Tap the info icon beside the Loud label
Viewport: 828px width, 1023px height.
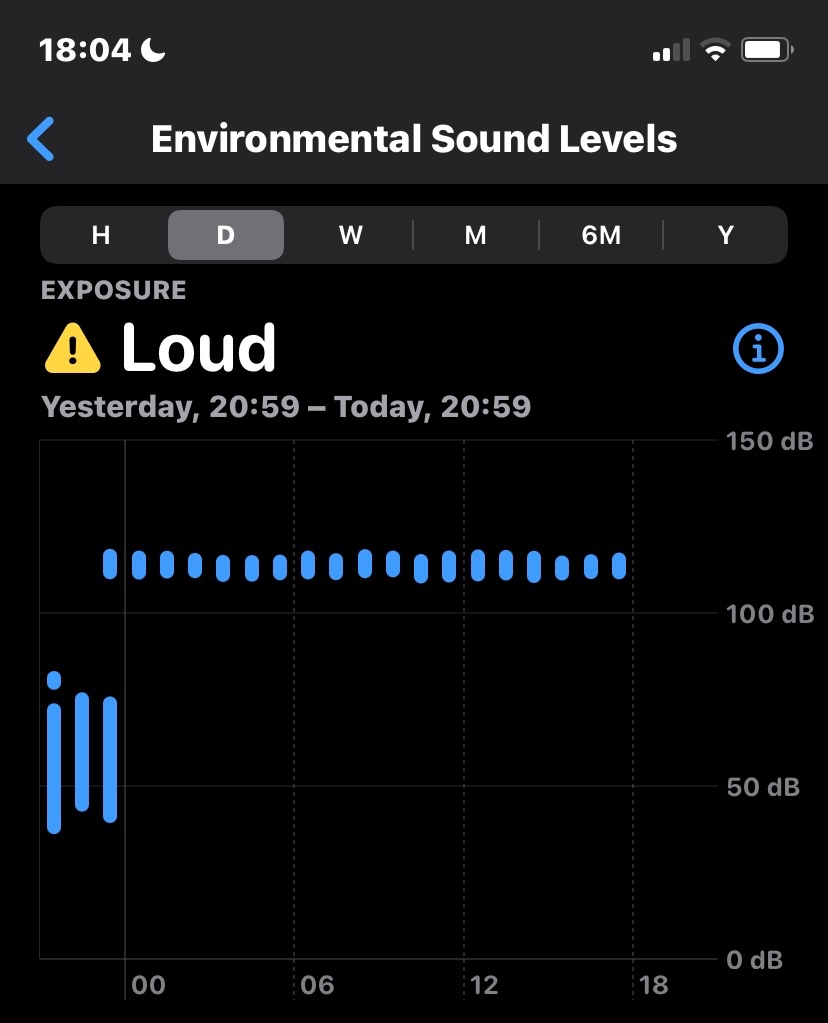758,348
